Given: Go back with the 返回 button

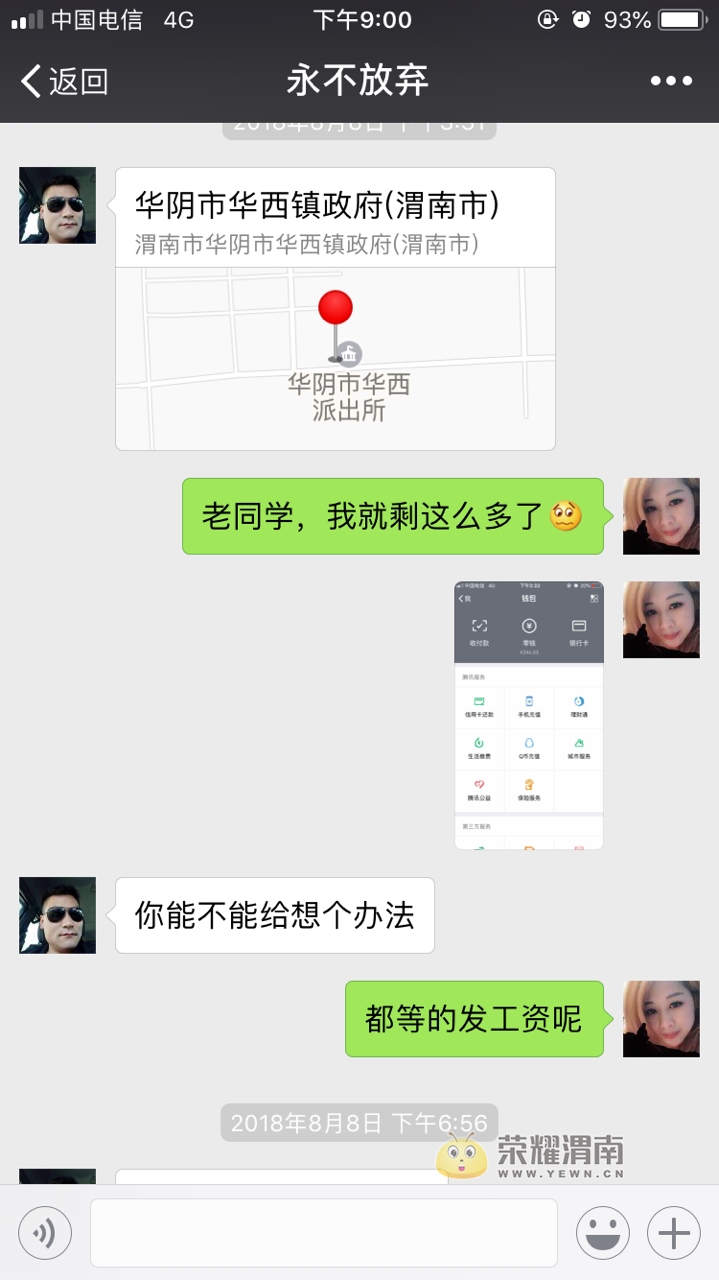Looking at the screenshot, I should tap(65, 81).
